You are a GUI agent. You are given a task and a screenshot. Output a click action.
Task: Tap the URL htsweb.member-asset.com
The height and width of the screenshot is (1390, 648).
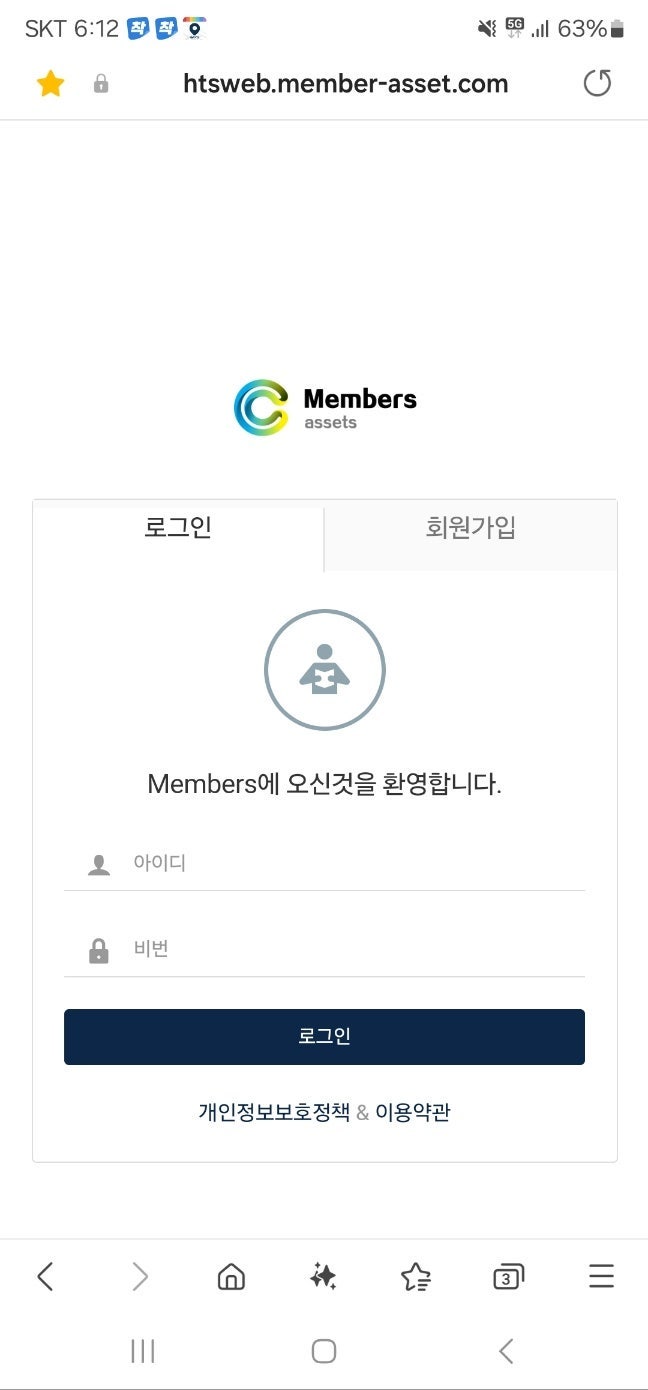345,84
